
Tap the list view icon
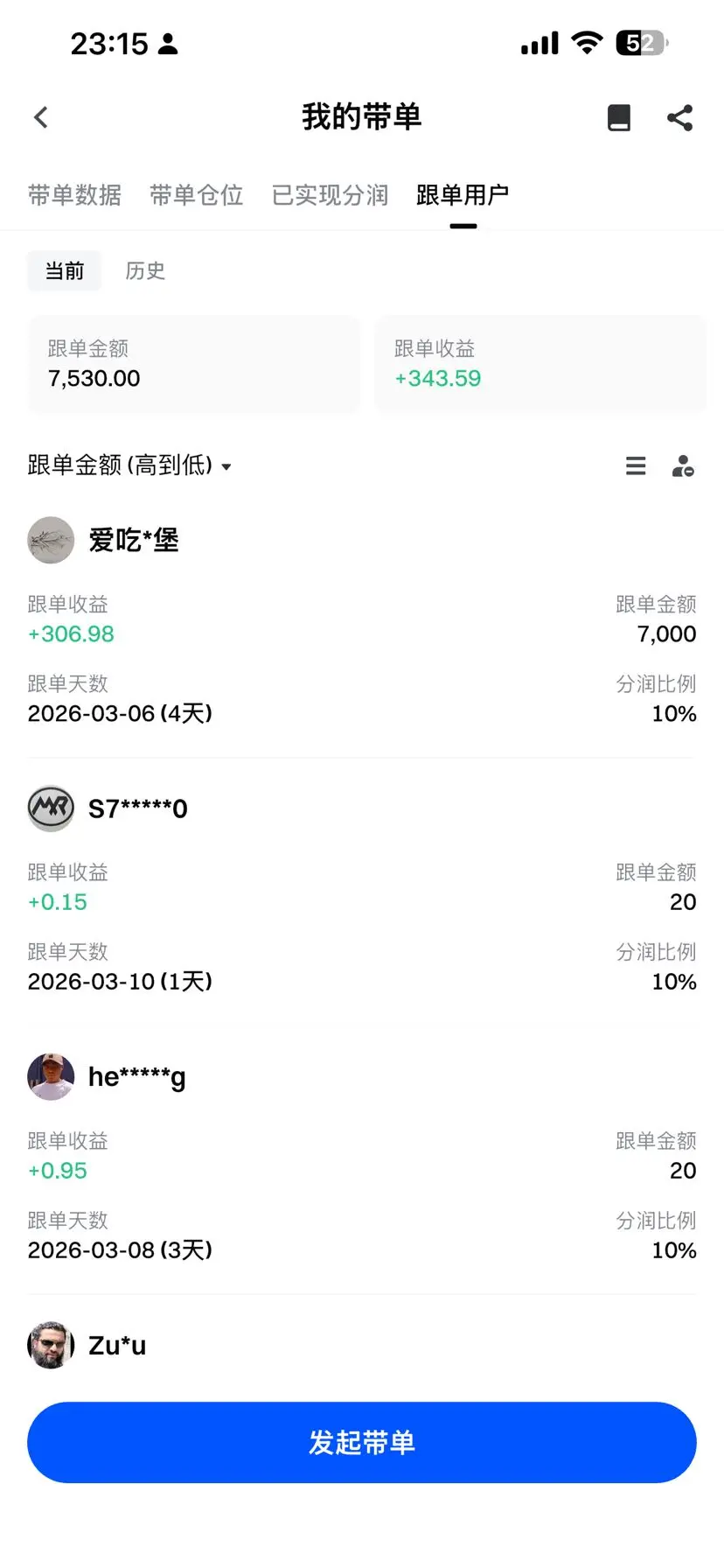[x=636, y=466]
